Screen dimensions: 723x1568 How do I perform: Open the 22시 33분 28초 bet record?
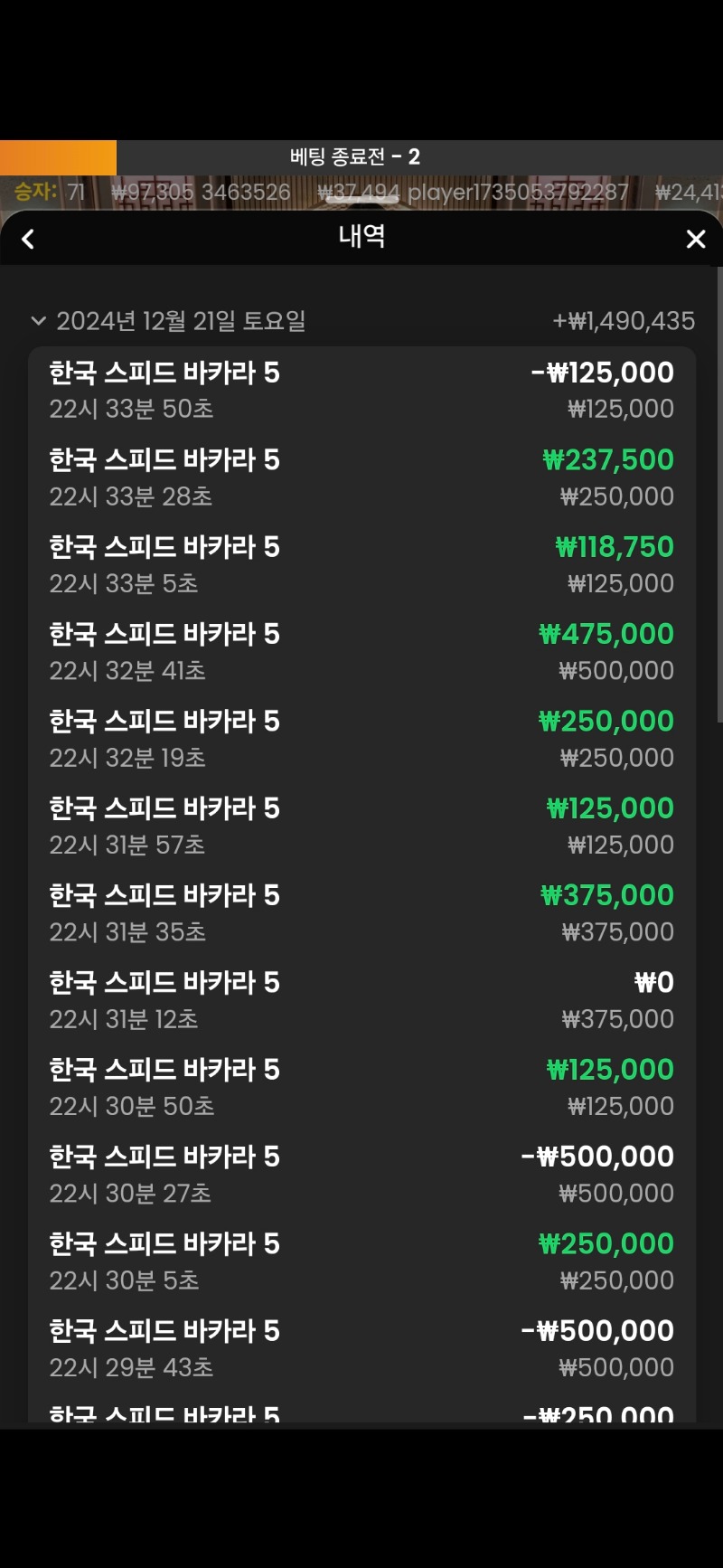[x=361, y=477]
